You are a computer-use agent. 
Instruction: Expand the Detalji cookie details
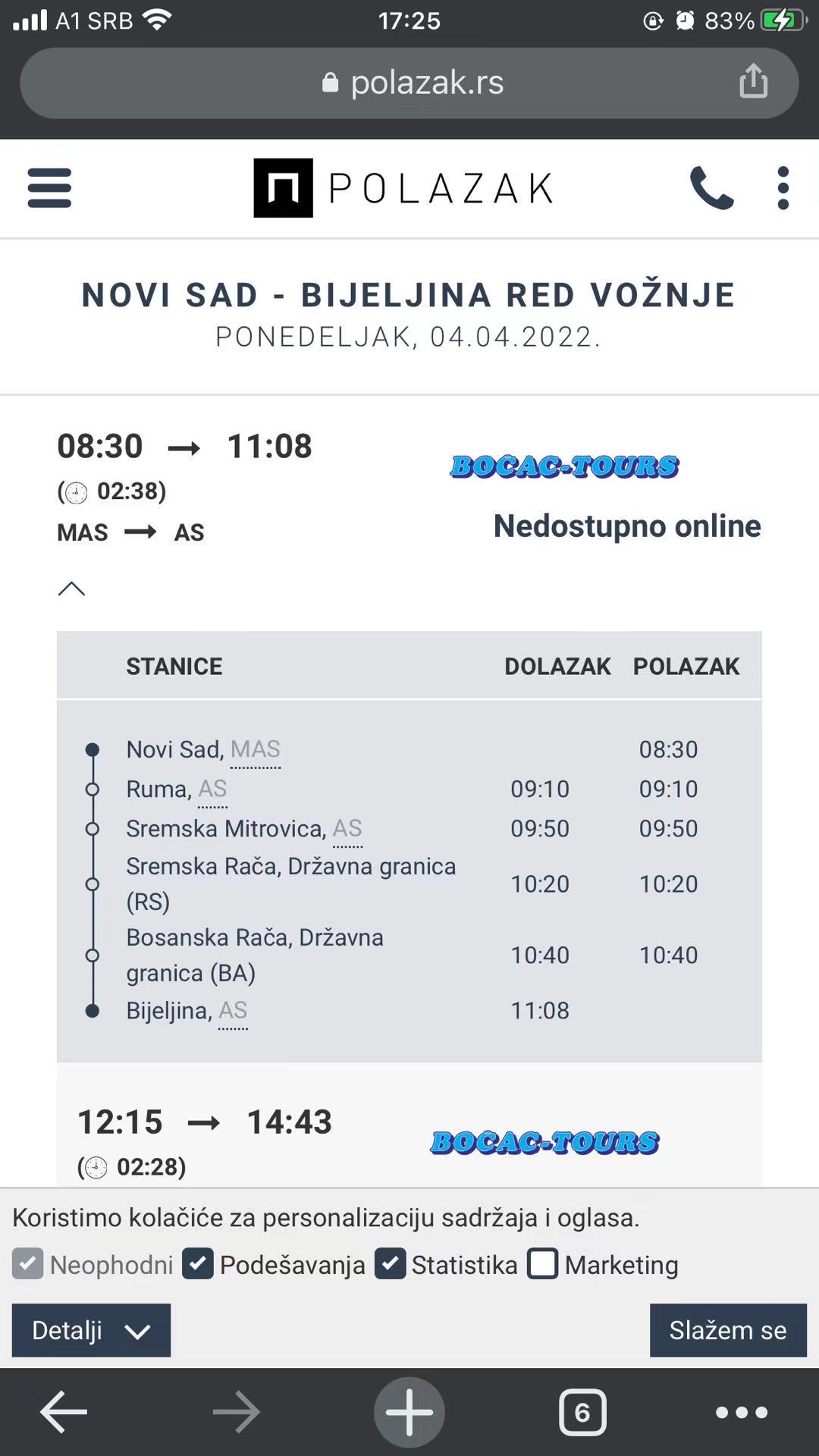click(91, 1330)
